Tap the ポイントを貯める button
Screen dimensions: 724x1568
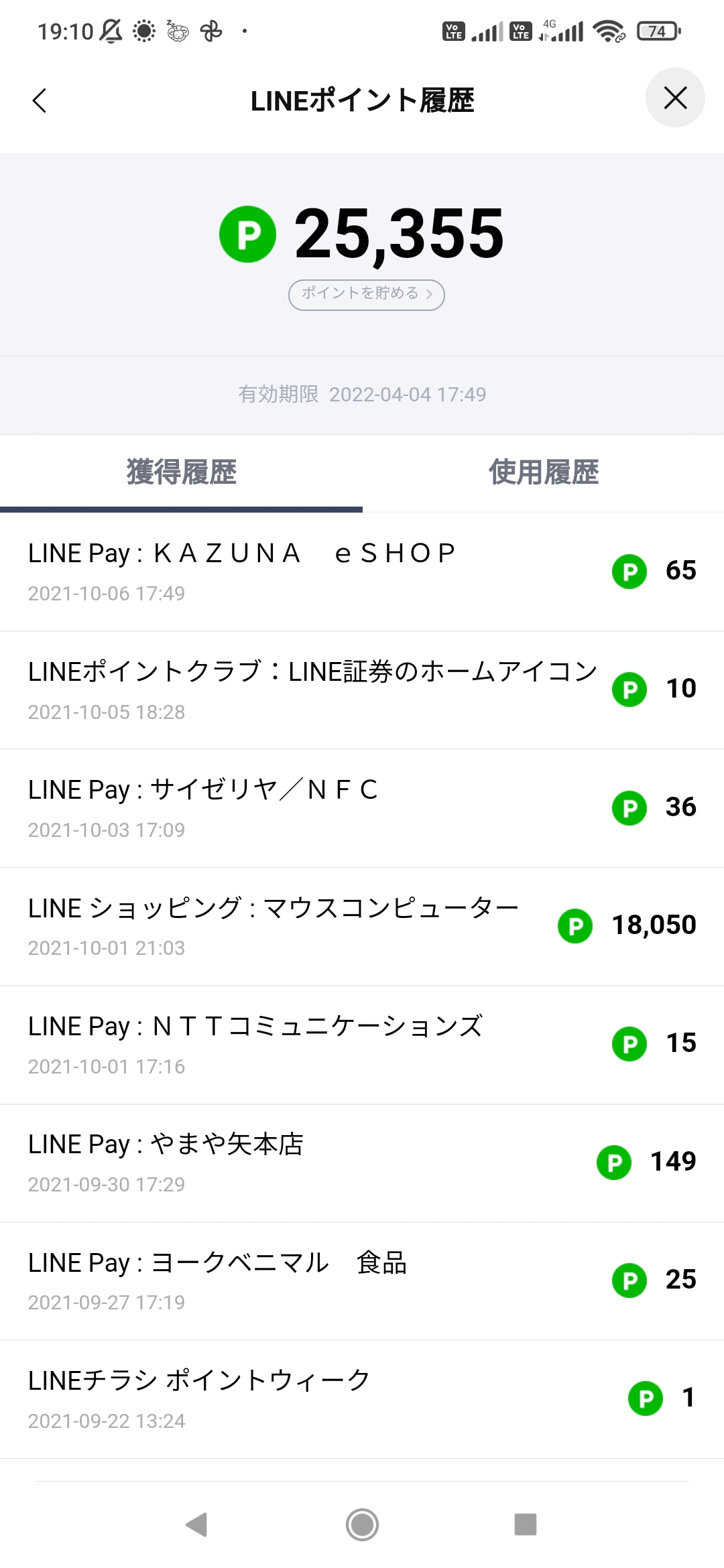click(367, 294)
